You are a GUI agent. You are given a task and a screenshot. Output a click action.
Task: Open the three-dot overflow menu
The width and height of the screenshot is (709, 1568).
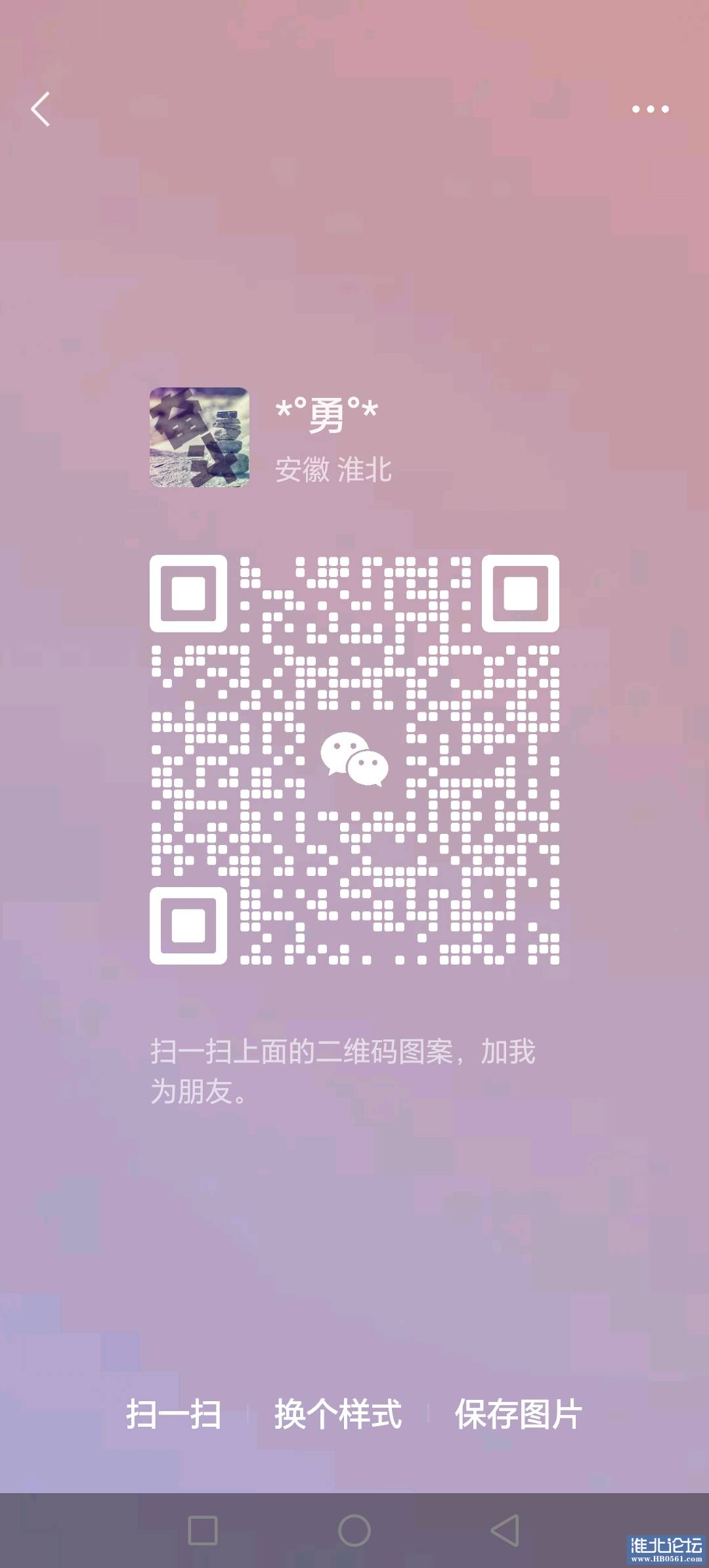pos(650,109)
